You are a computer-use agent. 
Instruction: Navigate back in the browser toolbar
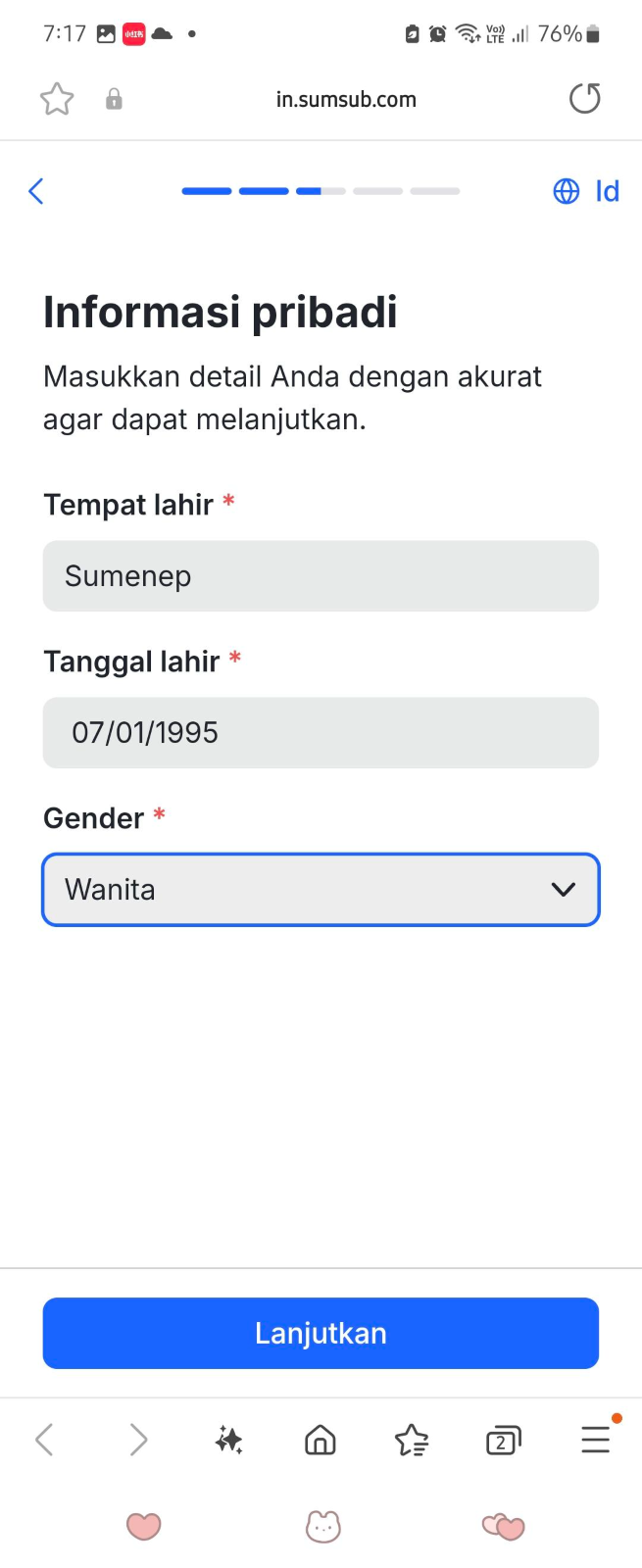45,1440
